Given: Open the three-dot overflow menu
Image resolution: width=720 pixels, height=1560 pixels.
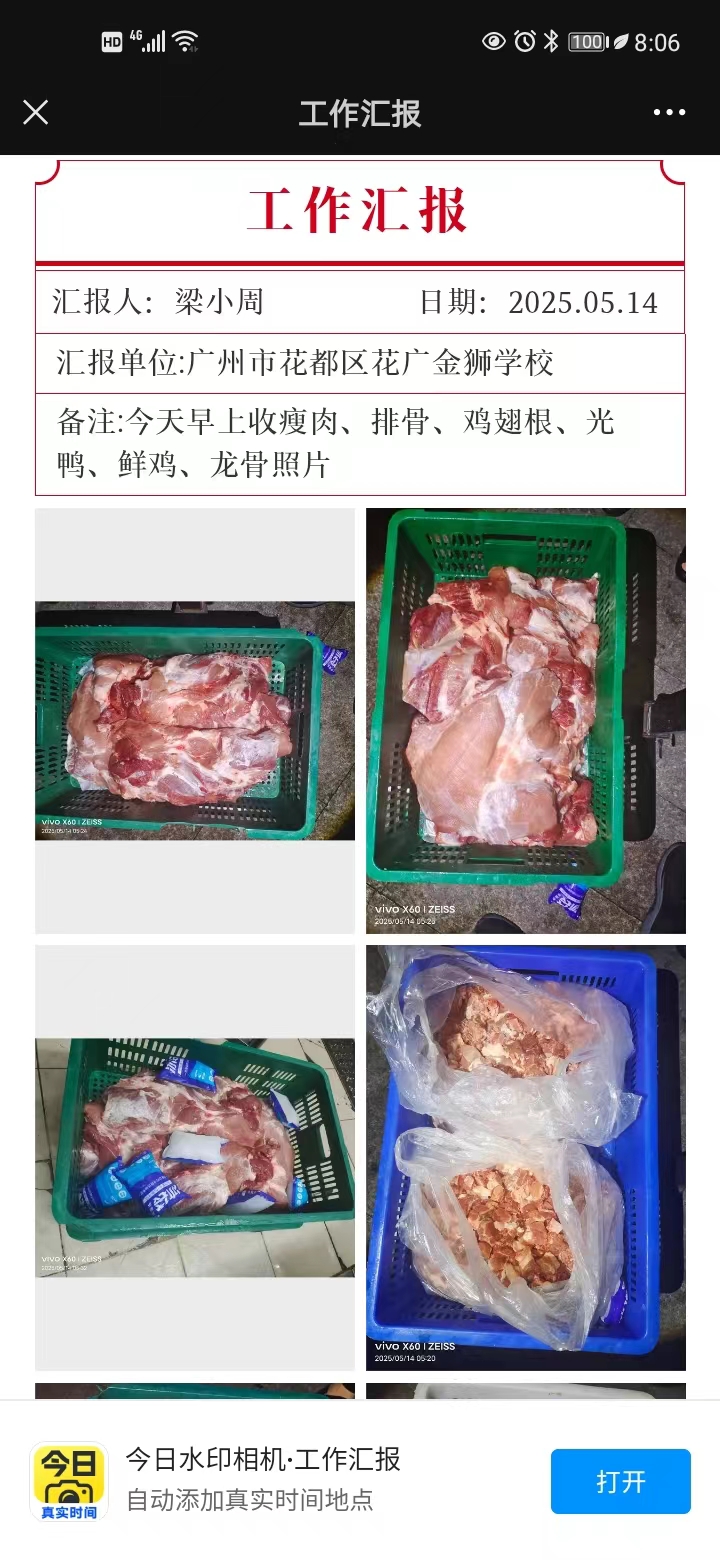Looking at the screenshot, I should [669, 112].
